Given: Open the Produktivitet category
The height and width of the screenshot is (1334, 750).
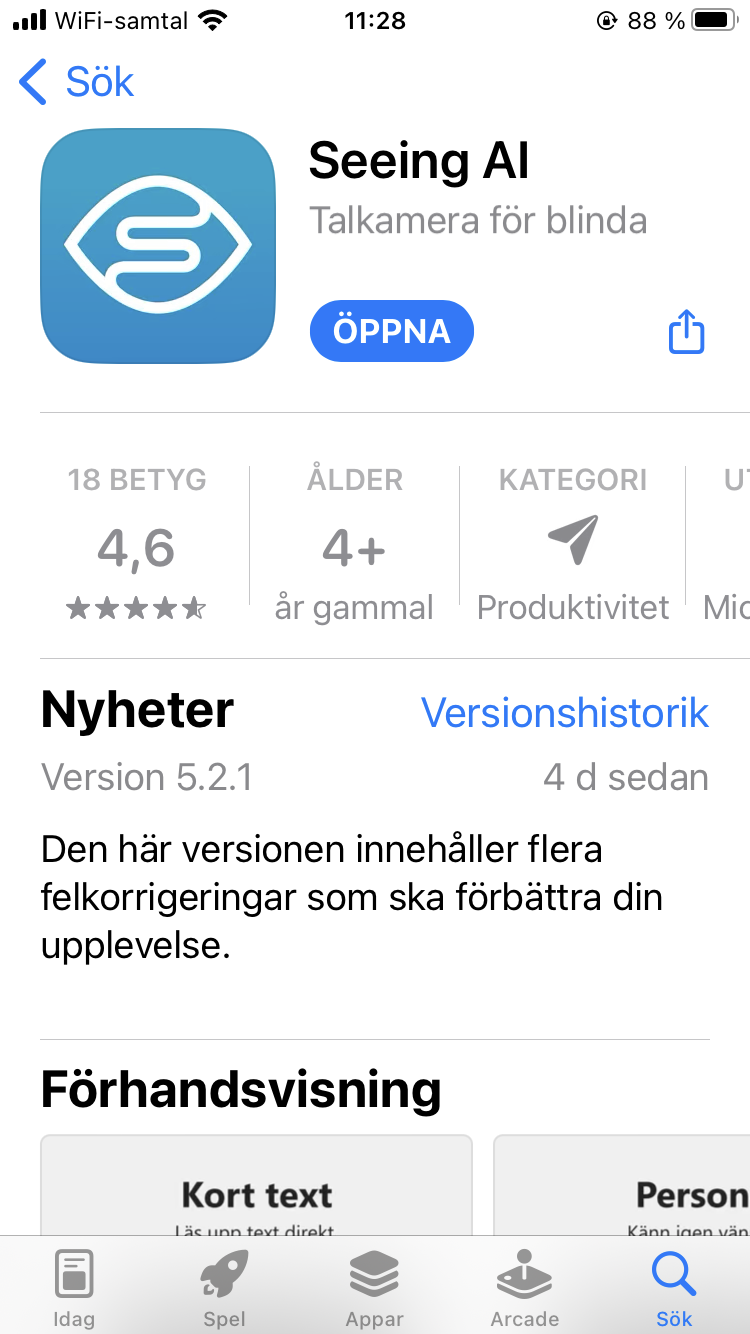Looking at the screenshot, I should tap(573, 547).
